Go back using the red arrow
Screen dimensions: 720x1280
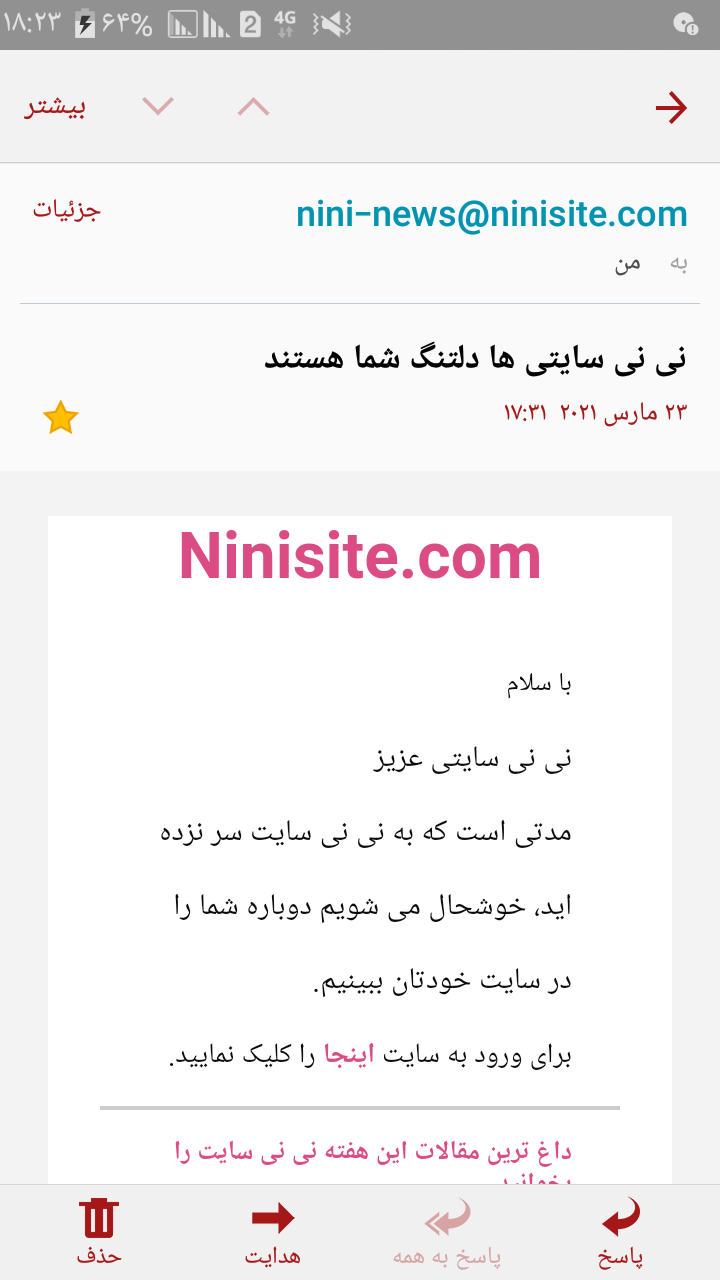coord(671,107)
